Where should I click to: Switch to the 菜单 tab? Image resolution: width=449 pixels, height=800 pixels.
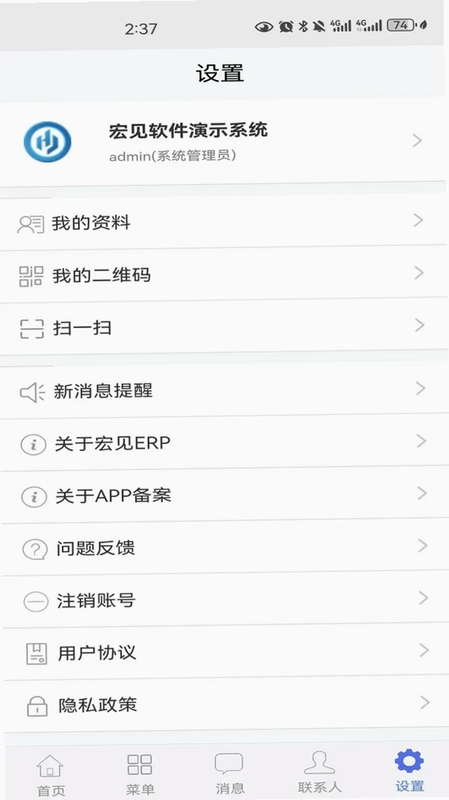pyautogui.click(x=140, y=774)
